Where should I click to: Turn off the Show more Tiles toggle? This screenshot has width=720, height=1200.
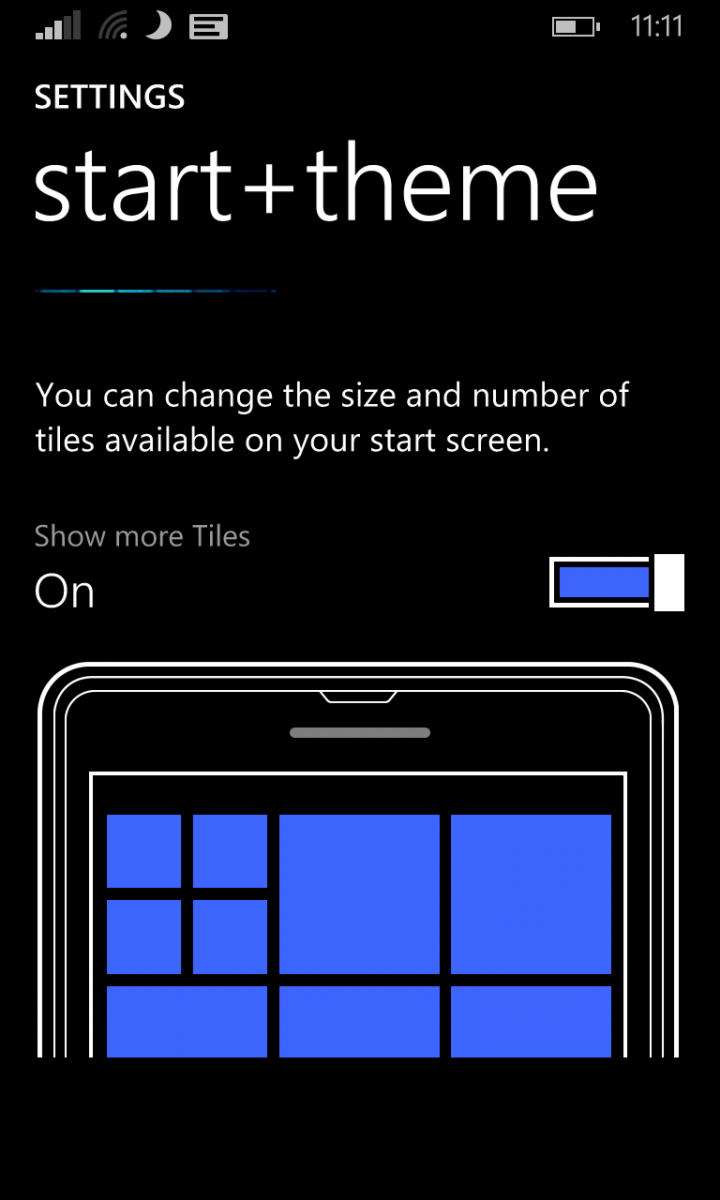tap(616, 582)
